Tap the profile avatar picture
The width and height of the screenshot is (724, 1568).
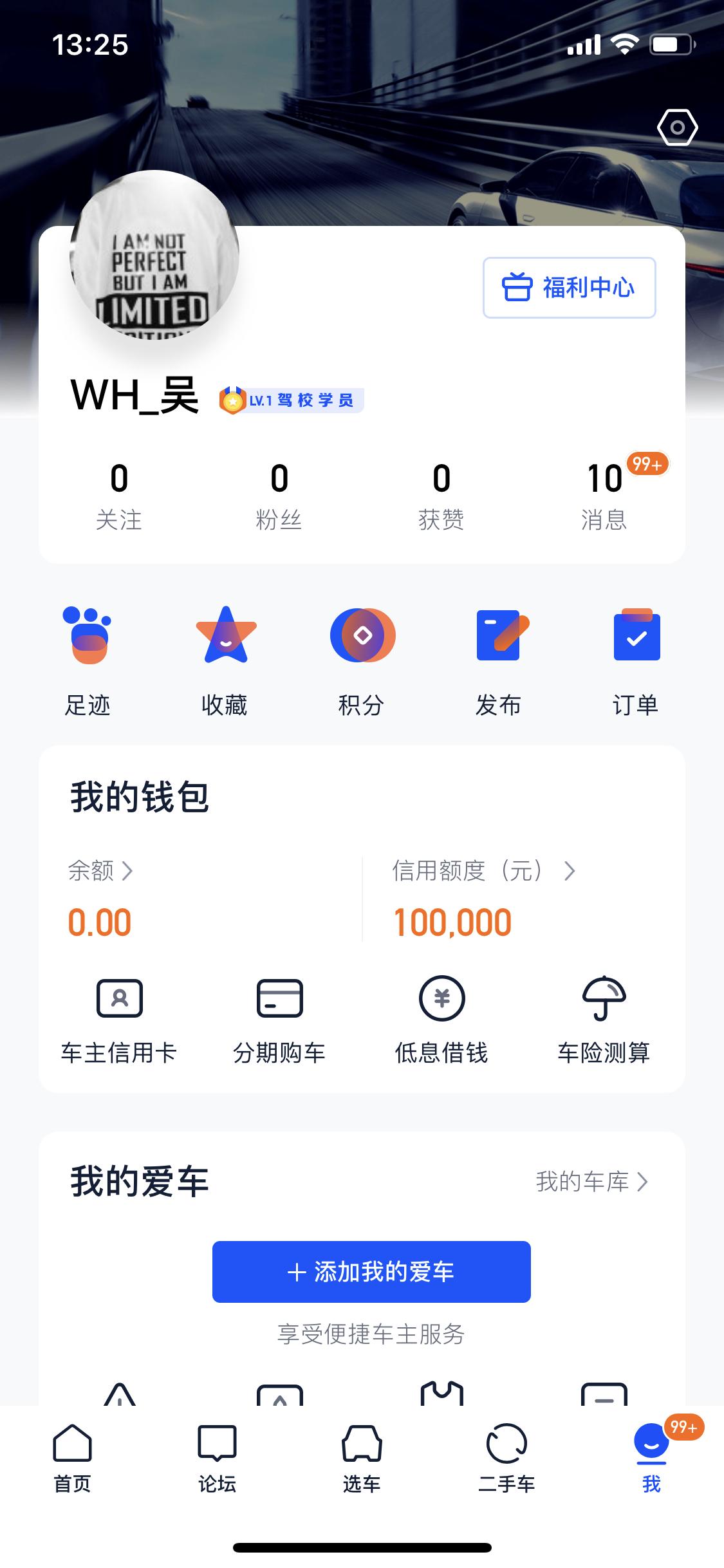click(x=154, y=256)
